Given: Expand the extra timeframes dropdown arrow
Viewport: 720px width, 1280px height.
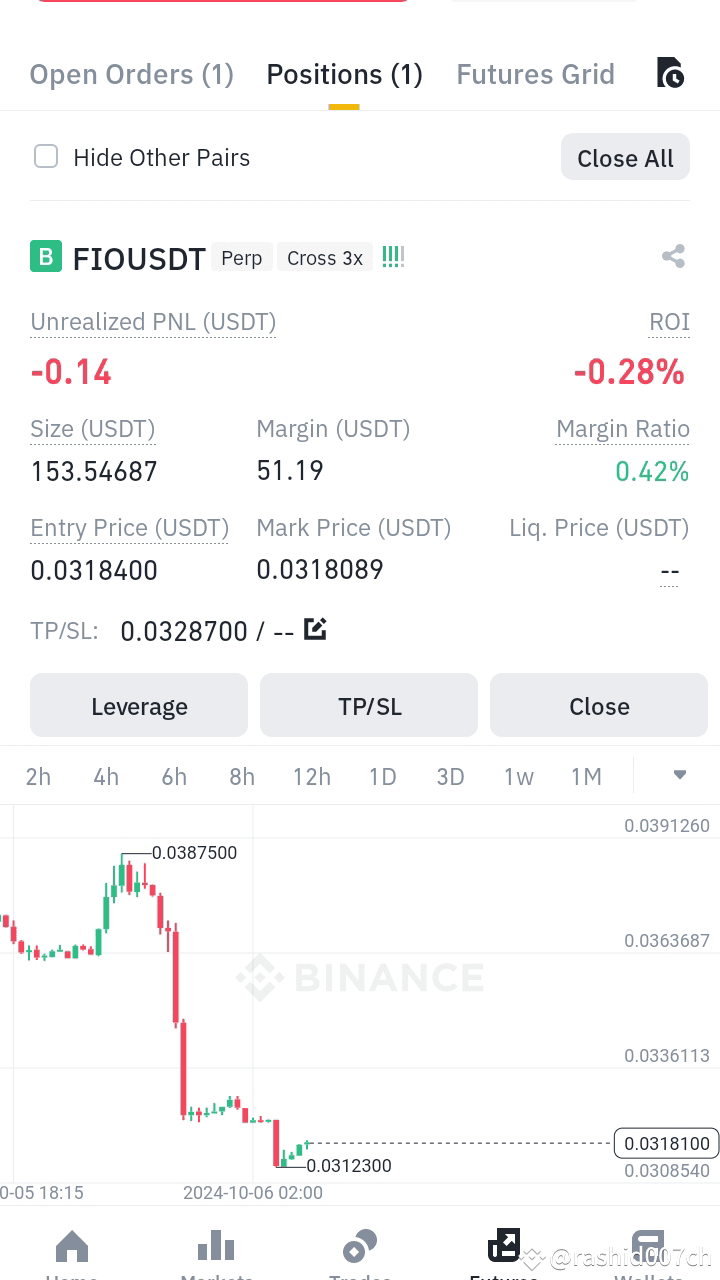Looking at the screenshot, I should coord(680,775).
